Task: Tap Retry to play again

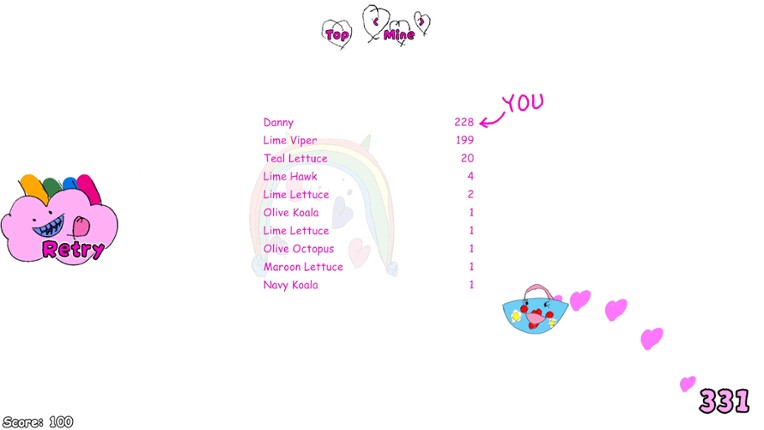Action: (x=72, y=250)
